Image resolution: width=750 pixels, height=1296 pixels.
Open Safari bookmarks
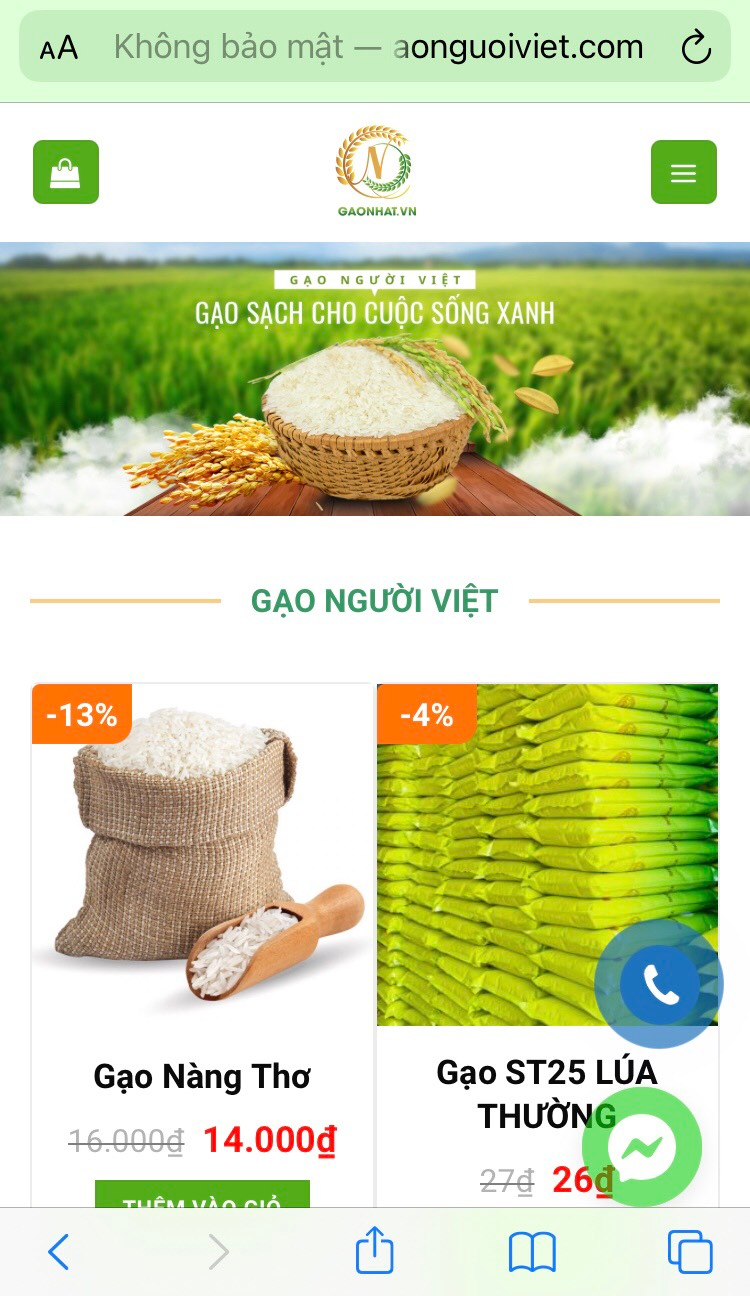(532, 1251)
